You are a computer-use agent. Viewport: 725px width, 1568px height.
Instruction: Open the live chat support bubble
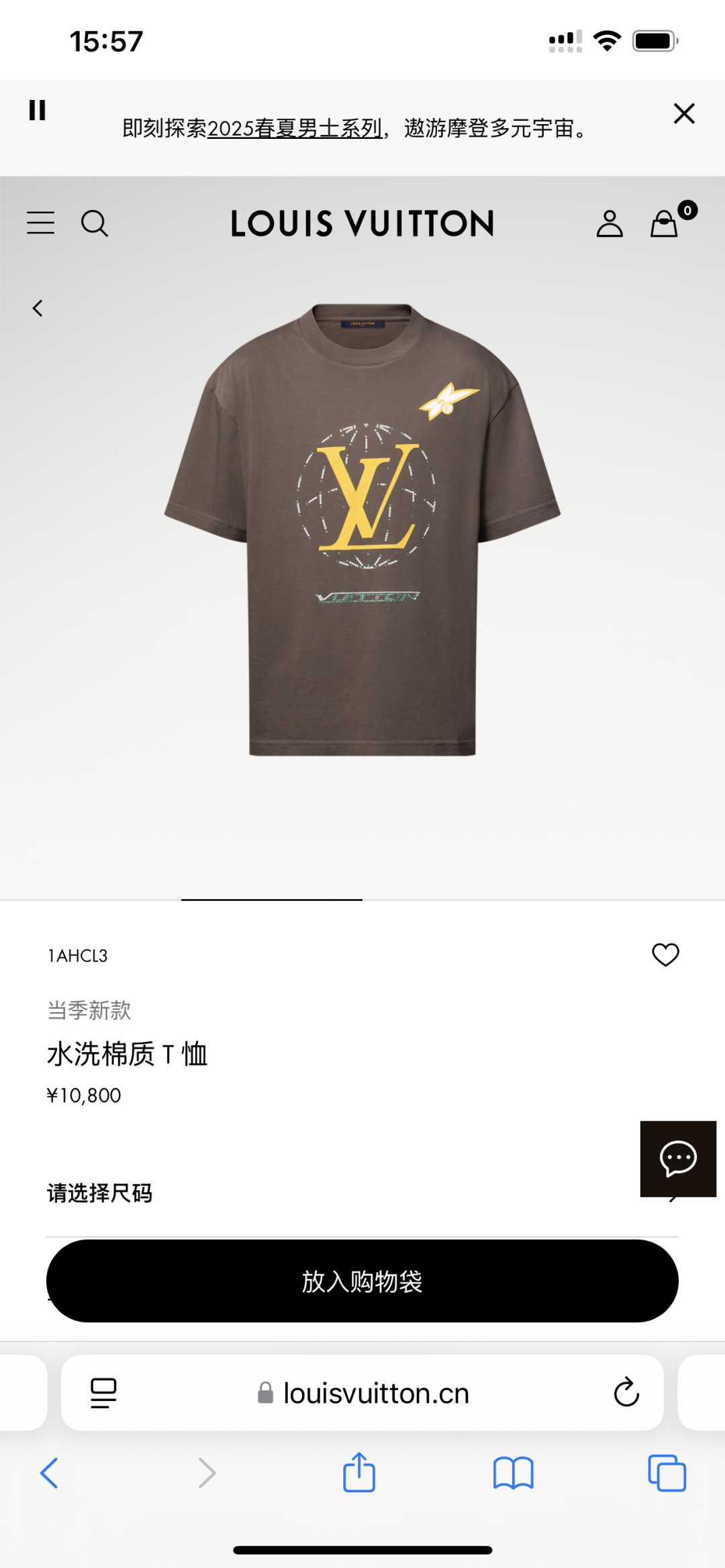678,1158
